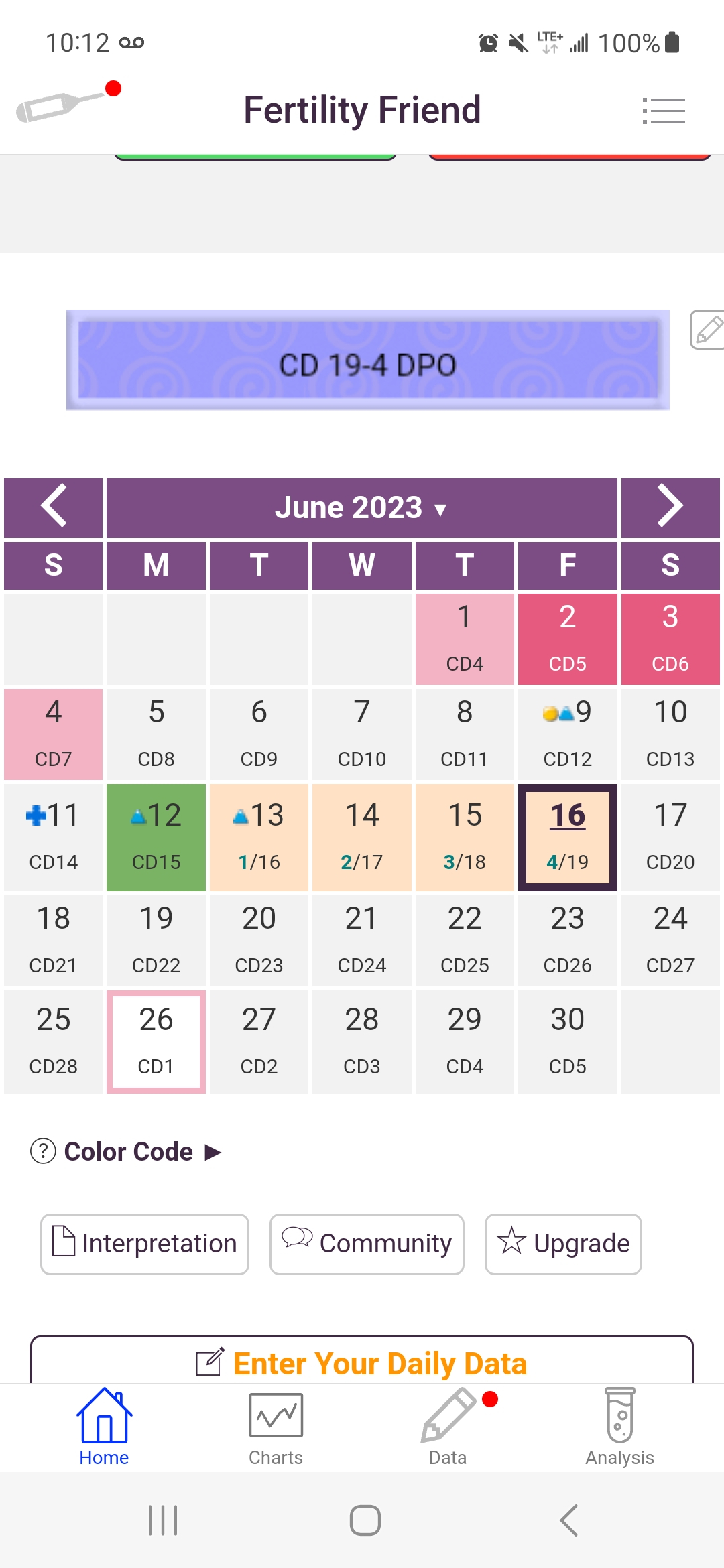The image size is (724, 1568).
Task: Tap the Upgrade button
Action: point(563,1244)
